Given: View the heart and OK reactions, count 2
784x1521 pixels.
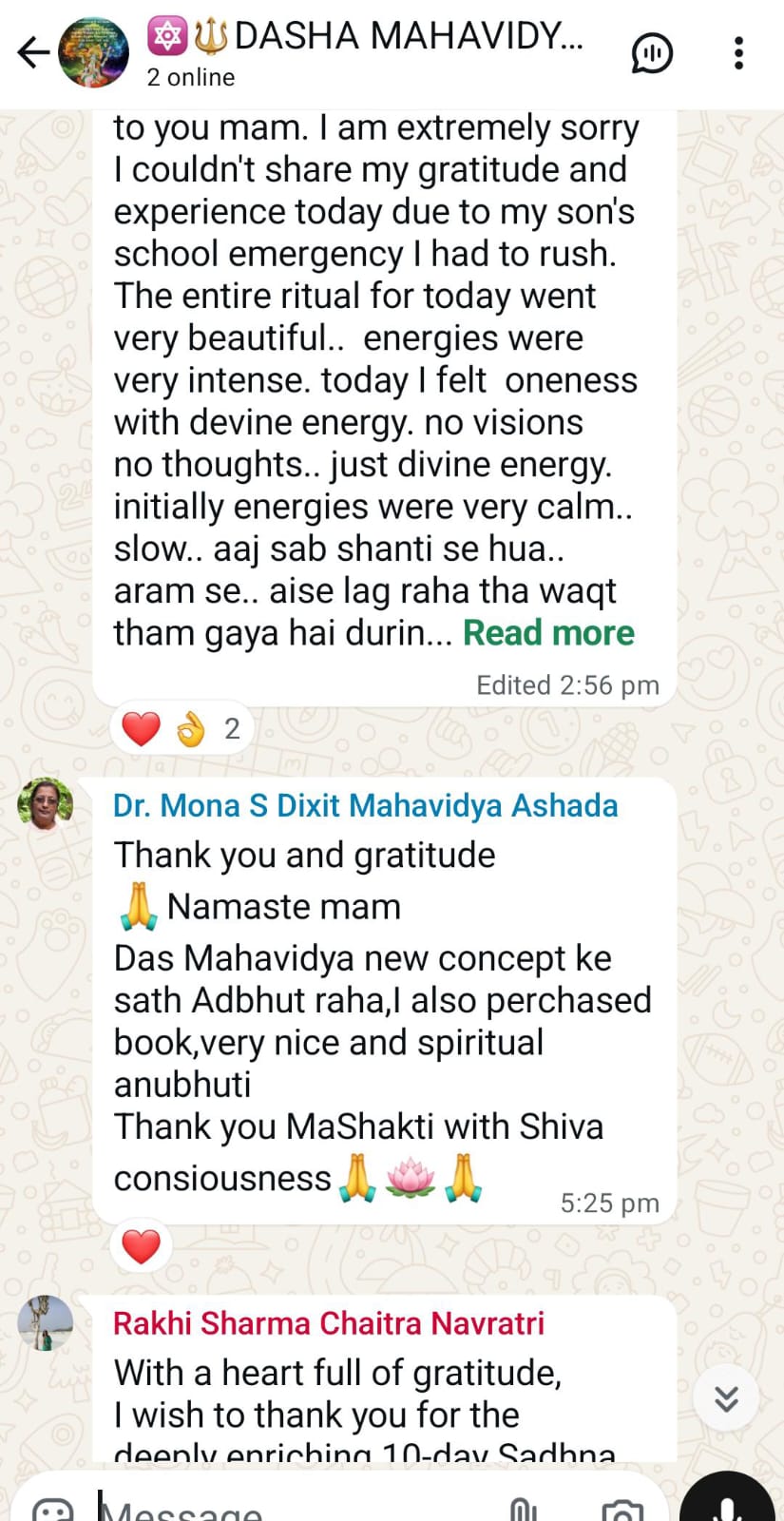Looking at the screenshot, I should coord(181,729).
